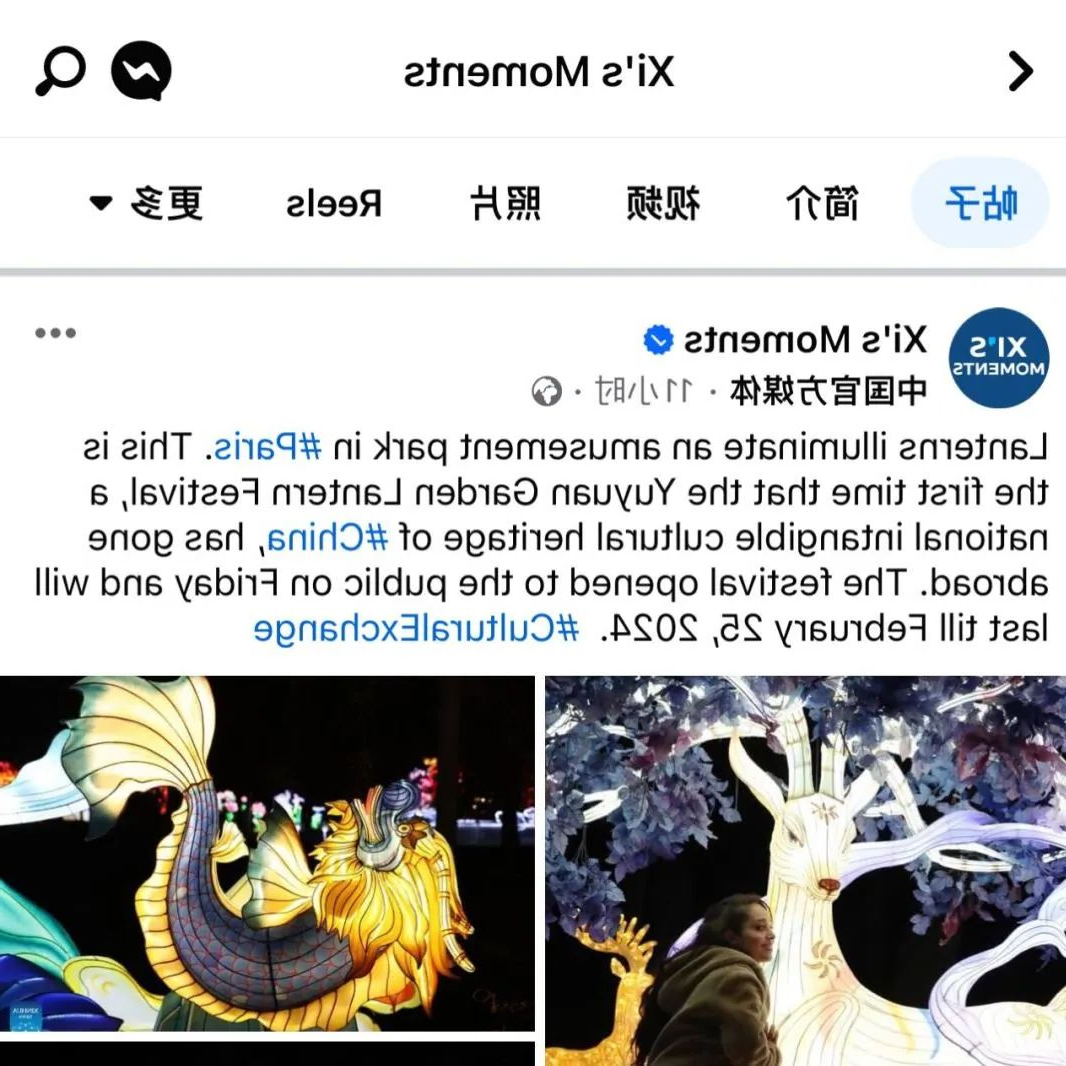Tap the #CulturalExchange hashtag
The height and width of the screenshot is (1066, 1066).
pos(415,629)
